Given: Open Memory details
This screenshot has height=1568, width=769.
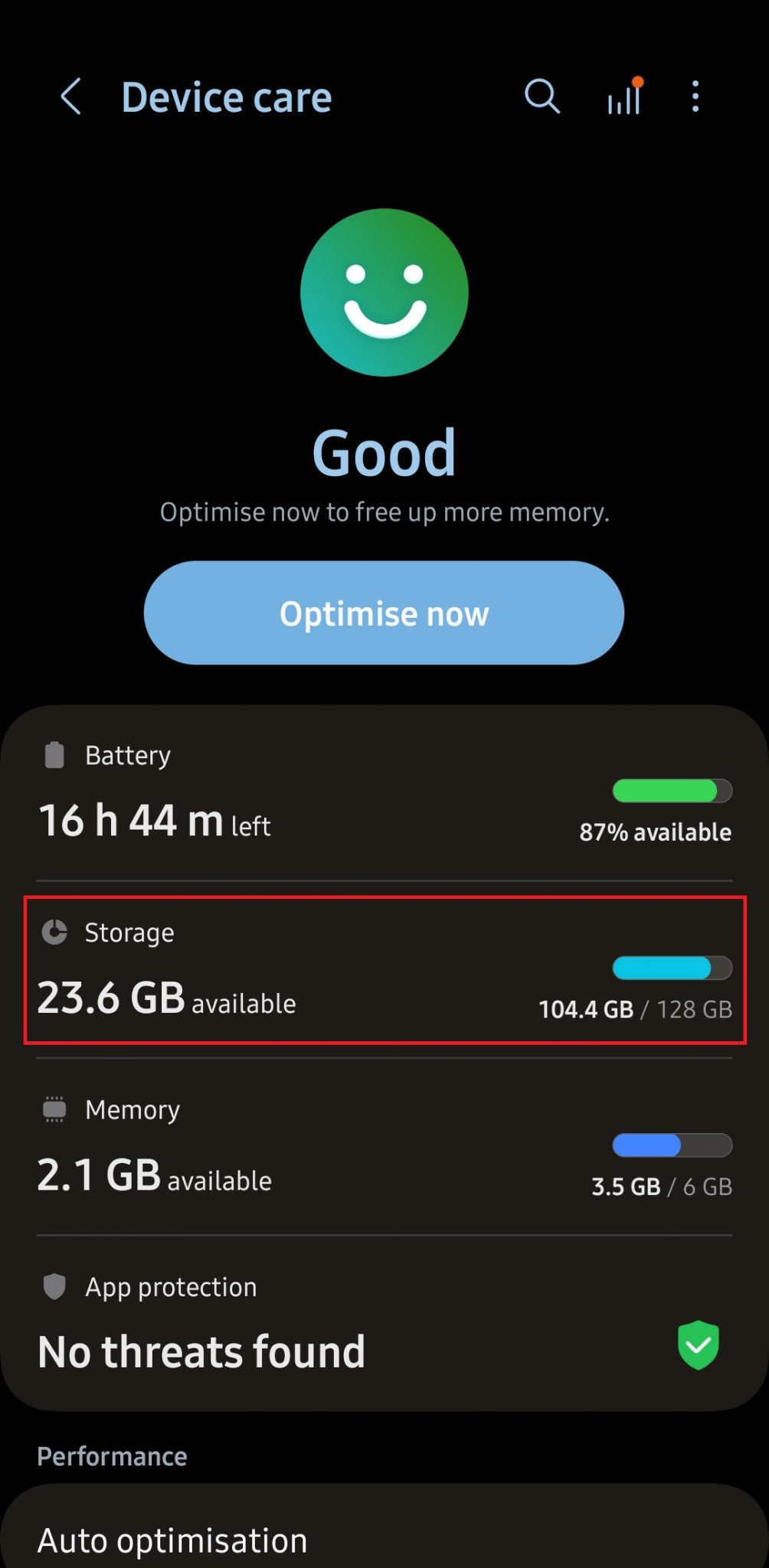Looking at the screenshot, I should 384,1147.
